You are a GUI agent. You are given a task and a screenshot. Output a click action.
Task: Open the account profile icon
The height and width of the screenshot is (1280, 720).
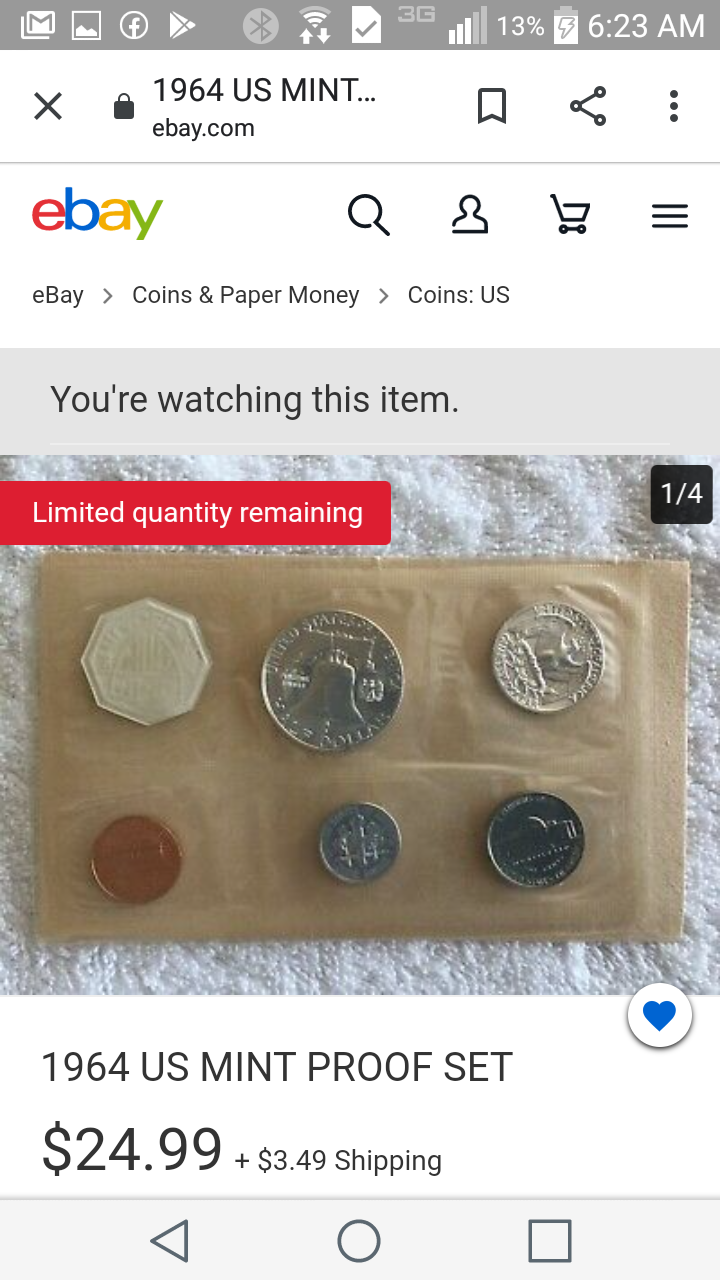click(470, 215)
